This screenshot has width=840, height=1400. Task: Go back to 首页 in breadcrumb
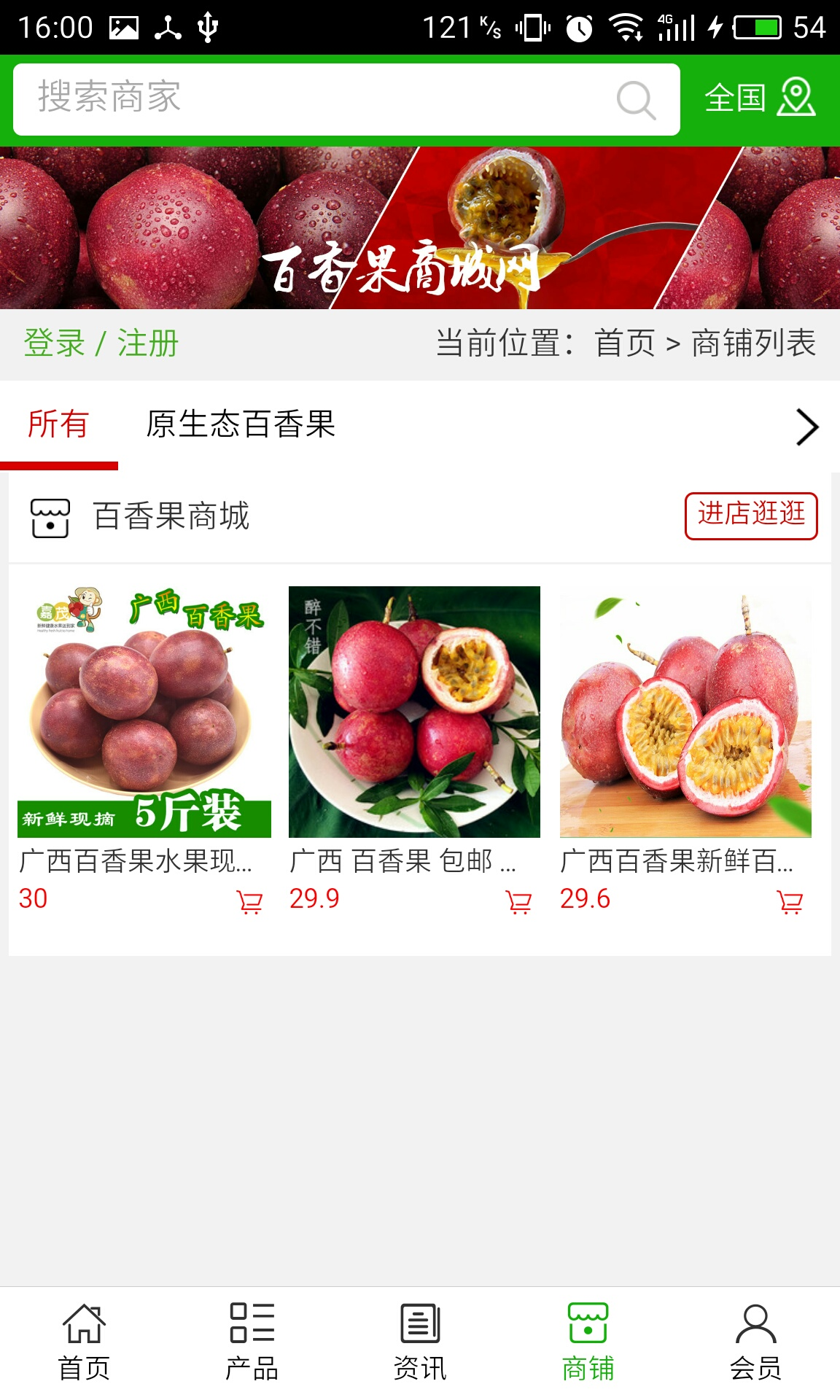click(625, 343)
